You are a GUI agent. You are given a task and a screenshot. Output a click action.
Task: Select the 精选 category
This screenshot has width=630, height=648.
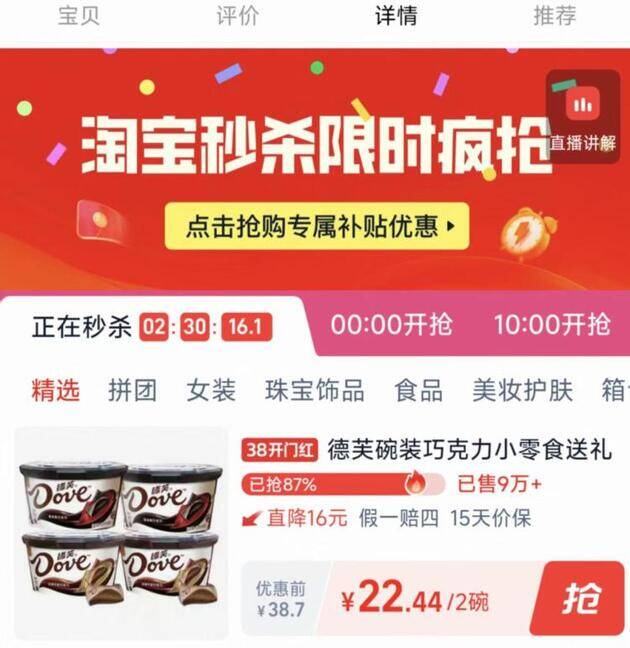55,390
